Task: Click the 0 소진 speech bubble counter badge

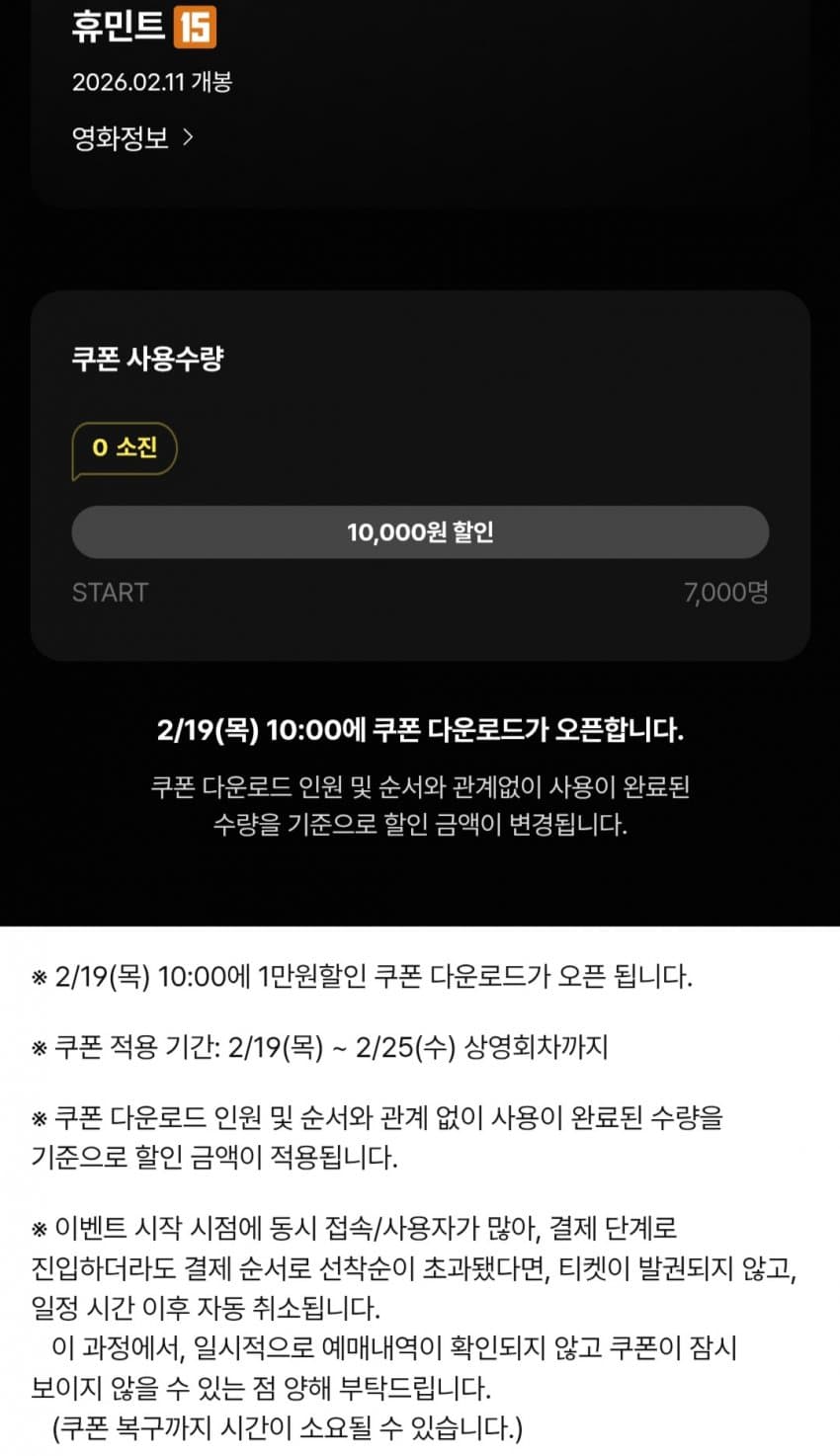Action: [x=123, y=447]
